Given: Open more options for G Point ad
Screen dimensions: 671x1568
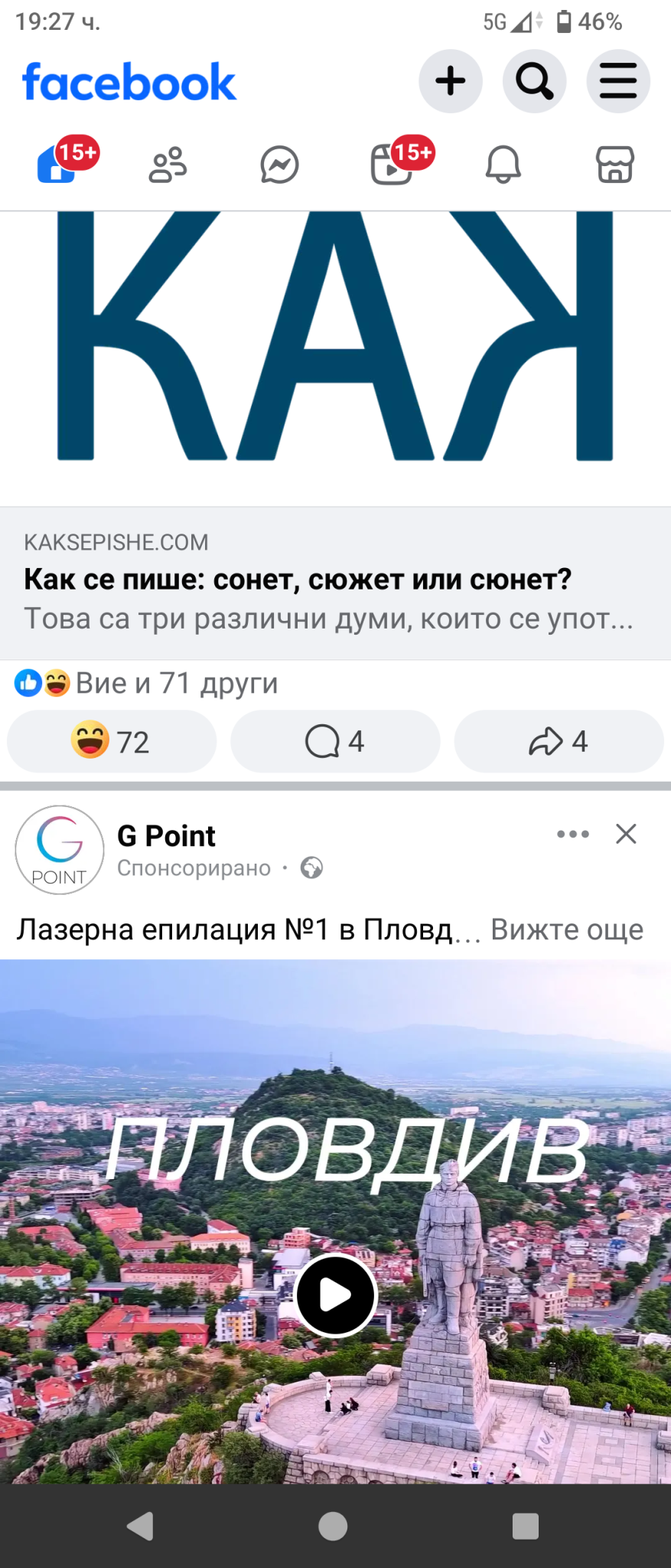Looking at the screenshot, I should click(573, 834).
